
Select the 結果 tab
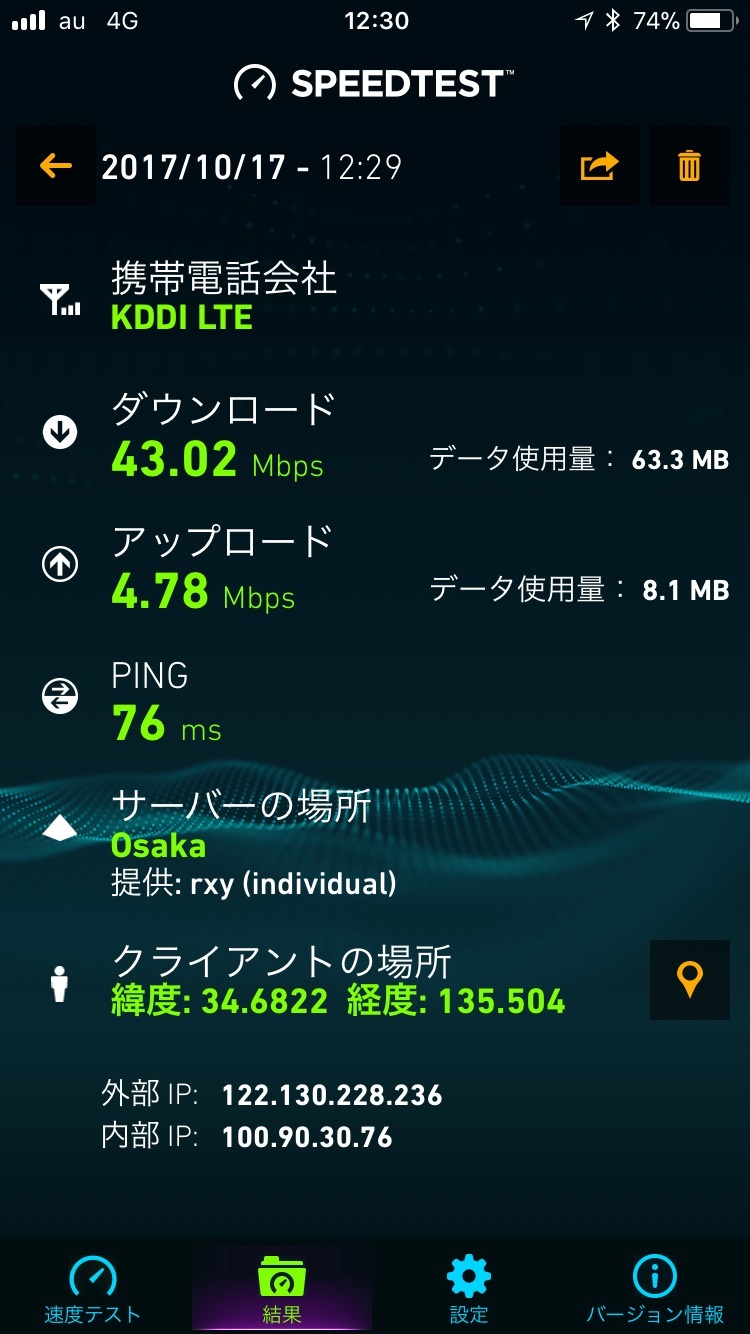click(281, 1288)
